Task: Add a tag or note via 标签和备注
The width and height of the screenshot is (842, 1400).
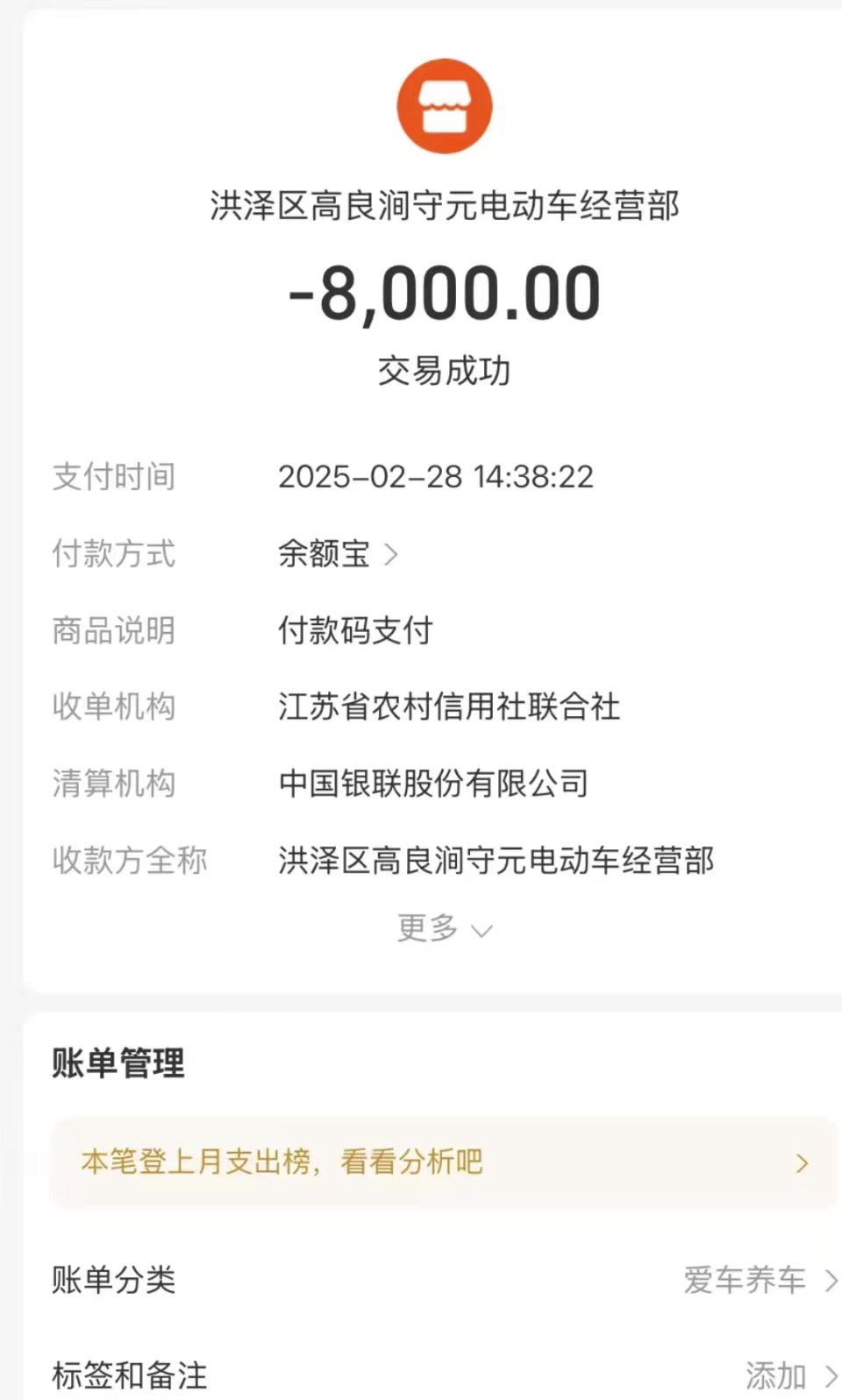Action: pos(444,1375)
